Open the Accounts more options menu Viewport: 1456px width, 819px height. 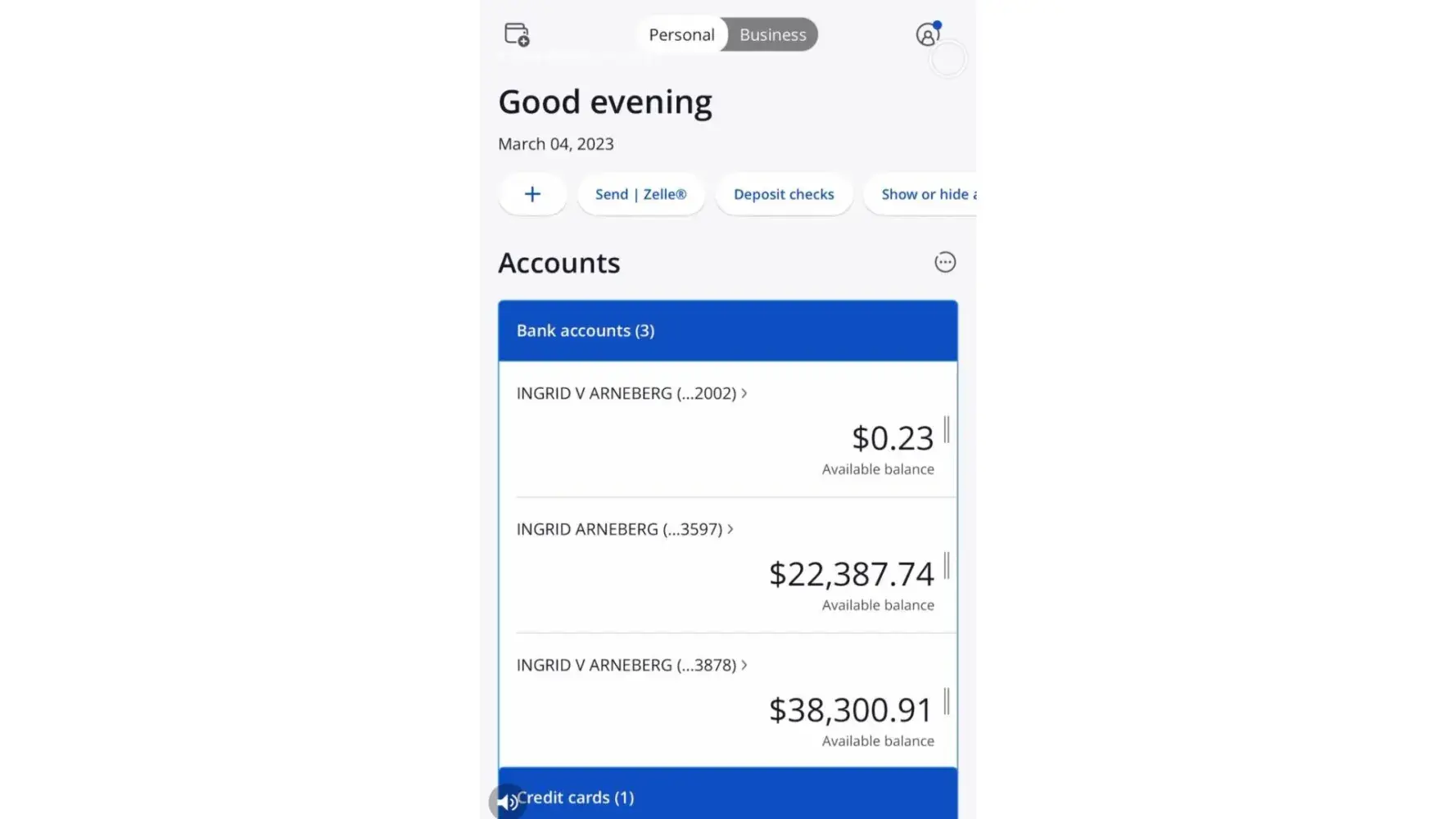click(x=945, y=262)
